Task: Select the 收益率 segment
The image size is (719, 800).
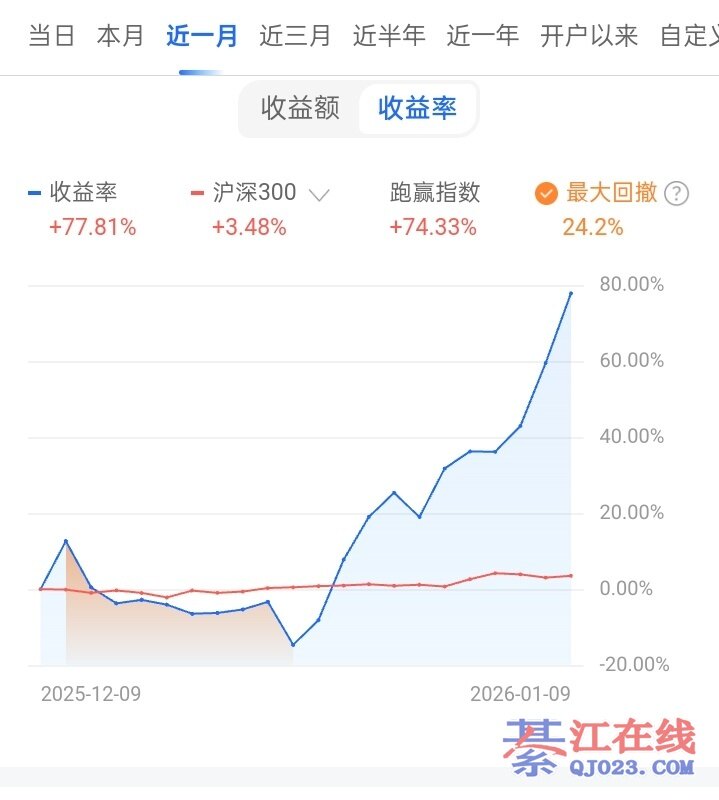Action: coord(418,109)
